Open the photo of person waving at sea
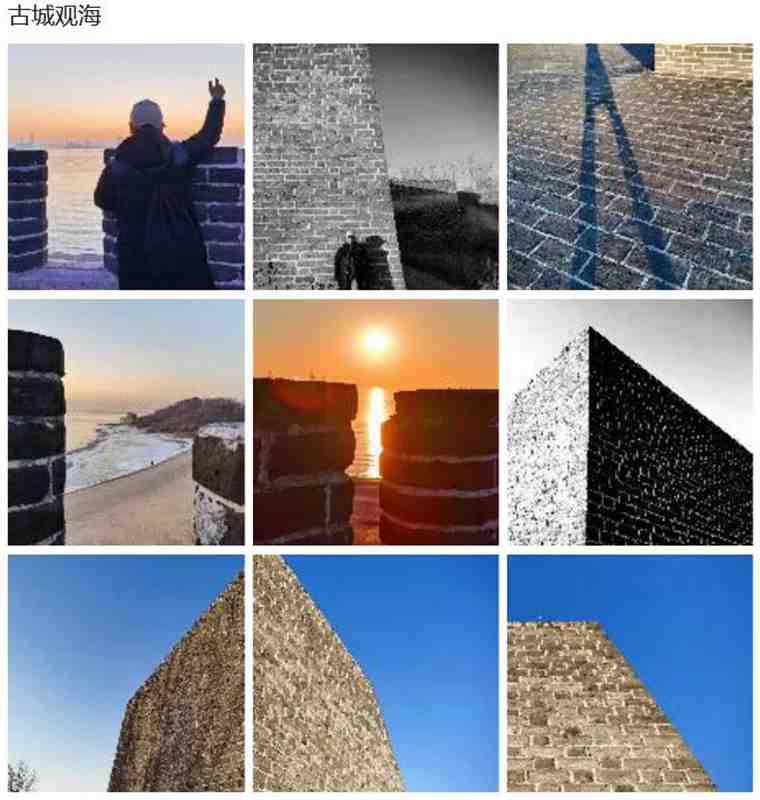The width and height of the screenshot is (760, 800). pos(126,166)
